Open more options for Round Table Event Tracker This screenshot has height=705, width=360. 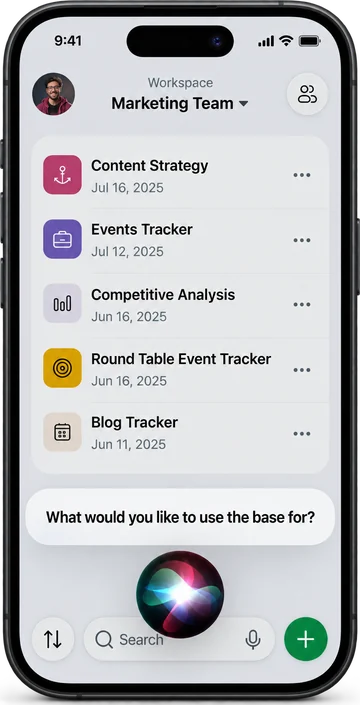pos(302,370)
